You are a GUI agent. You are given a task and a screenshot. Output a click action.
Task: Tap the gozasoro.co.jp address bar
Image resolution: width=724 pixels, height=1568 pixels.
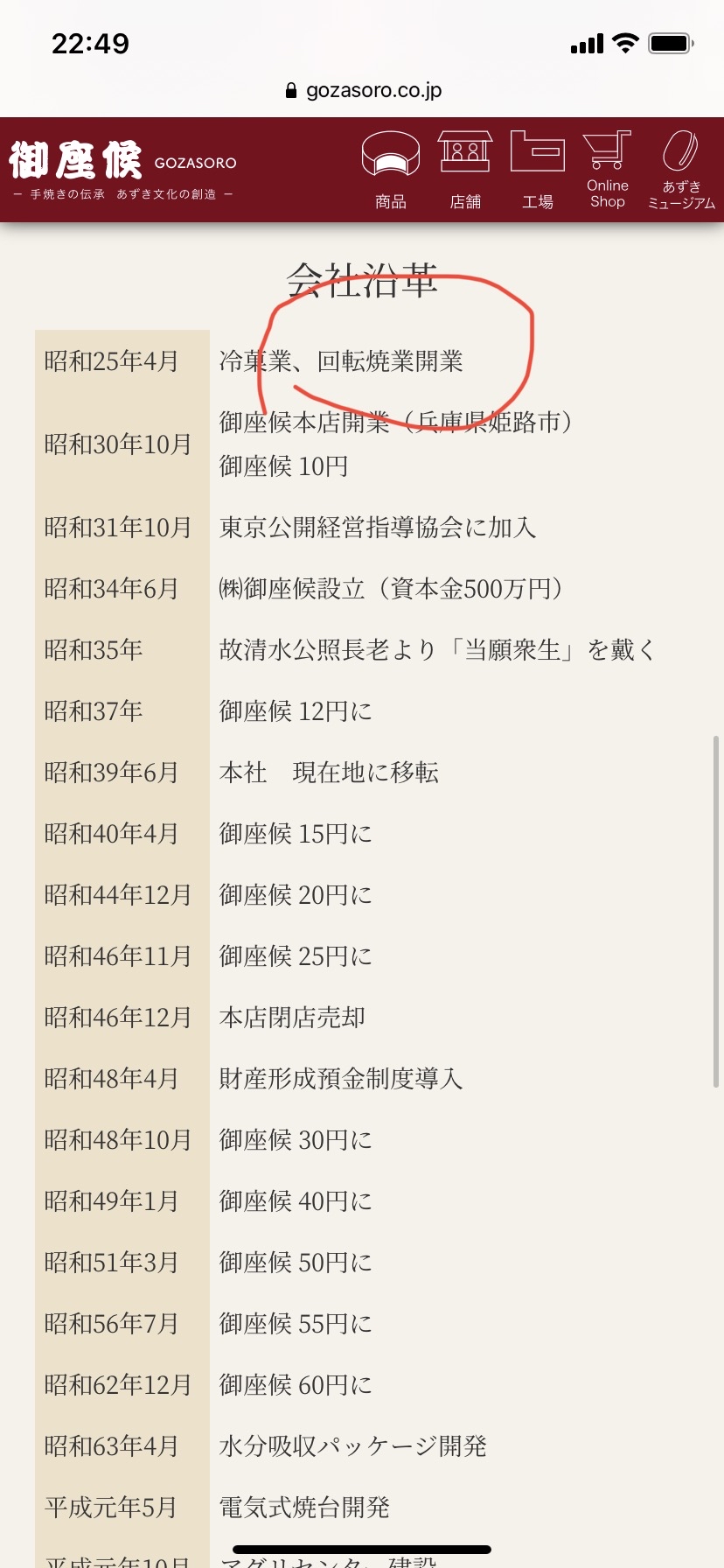coord(363,90)
